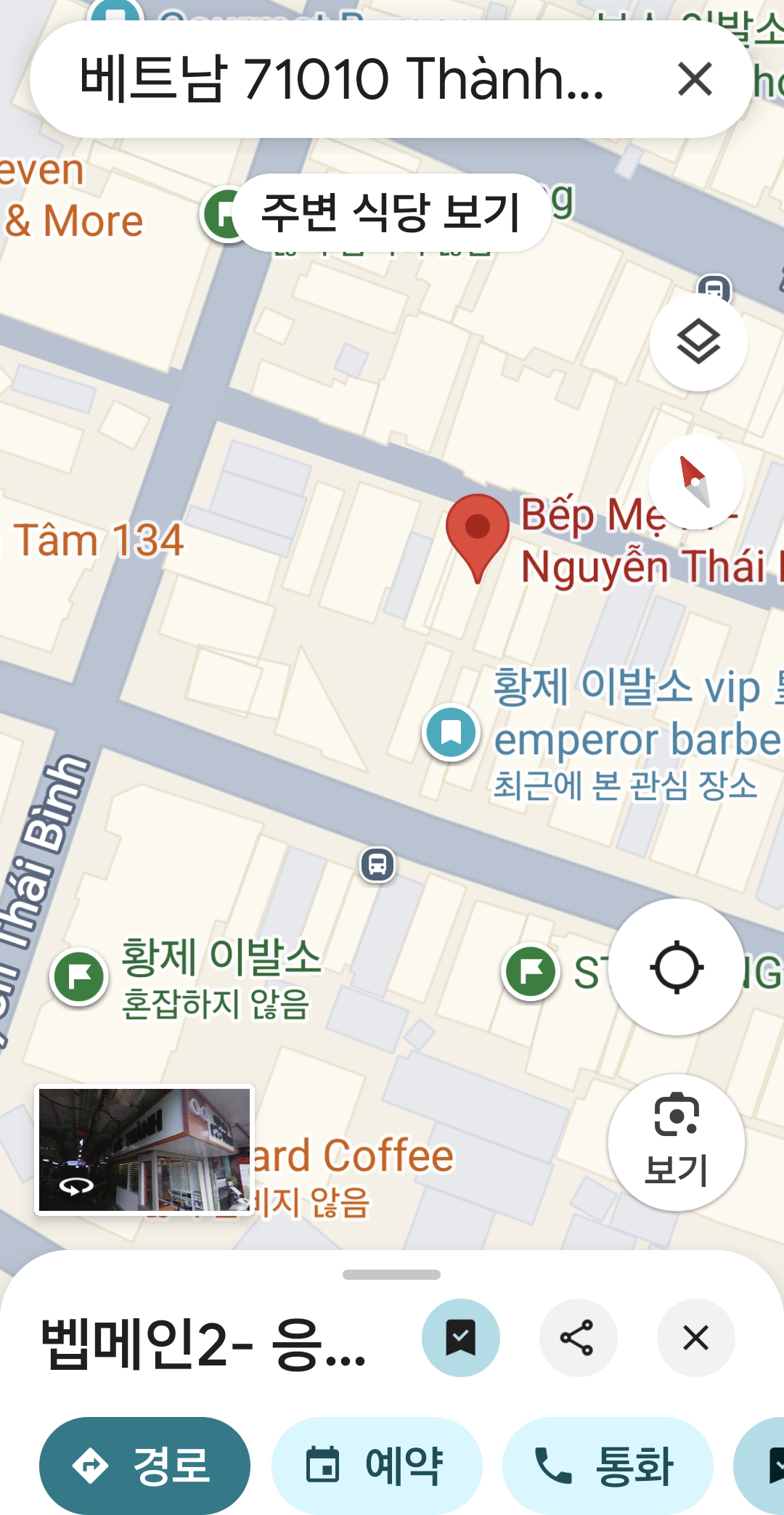Tap the search box showing 베트남 71010 Thành
Viewport: 784px width, 1515px height.
click(341, 79)
